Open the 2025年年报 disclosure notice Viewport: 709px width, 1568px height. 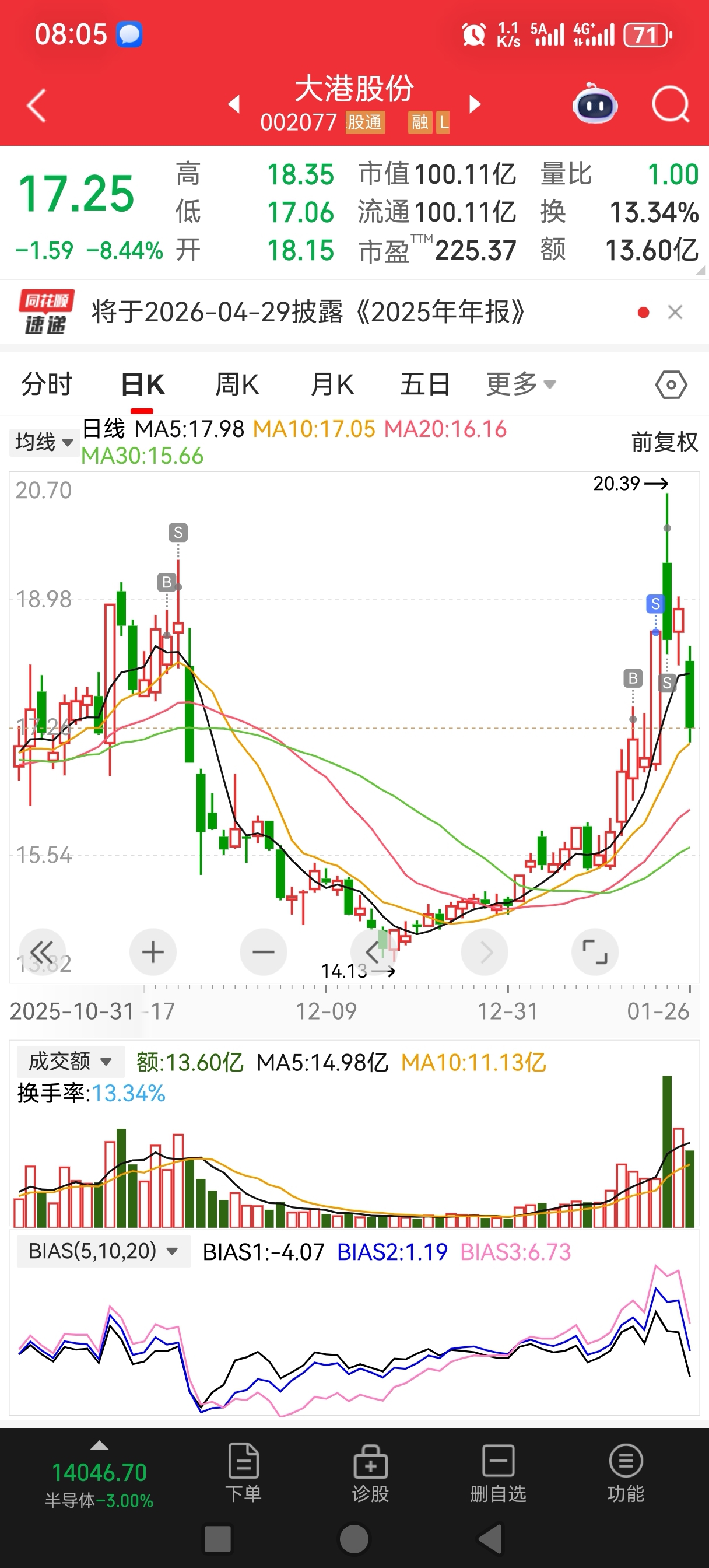(308, 312)
